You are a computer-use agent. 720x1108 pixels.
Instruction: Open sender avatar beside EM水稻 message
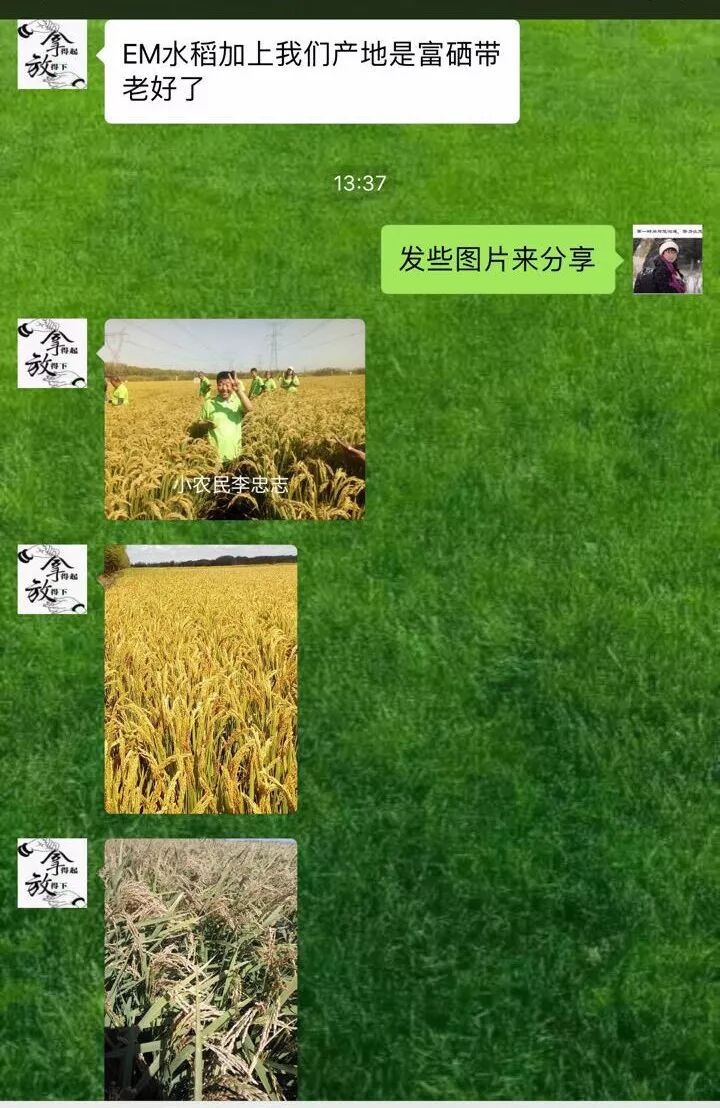[x=52, y=55]
